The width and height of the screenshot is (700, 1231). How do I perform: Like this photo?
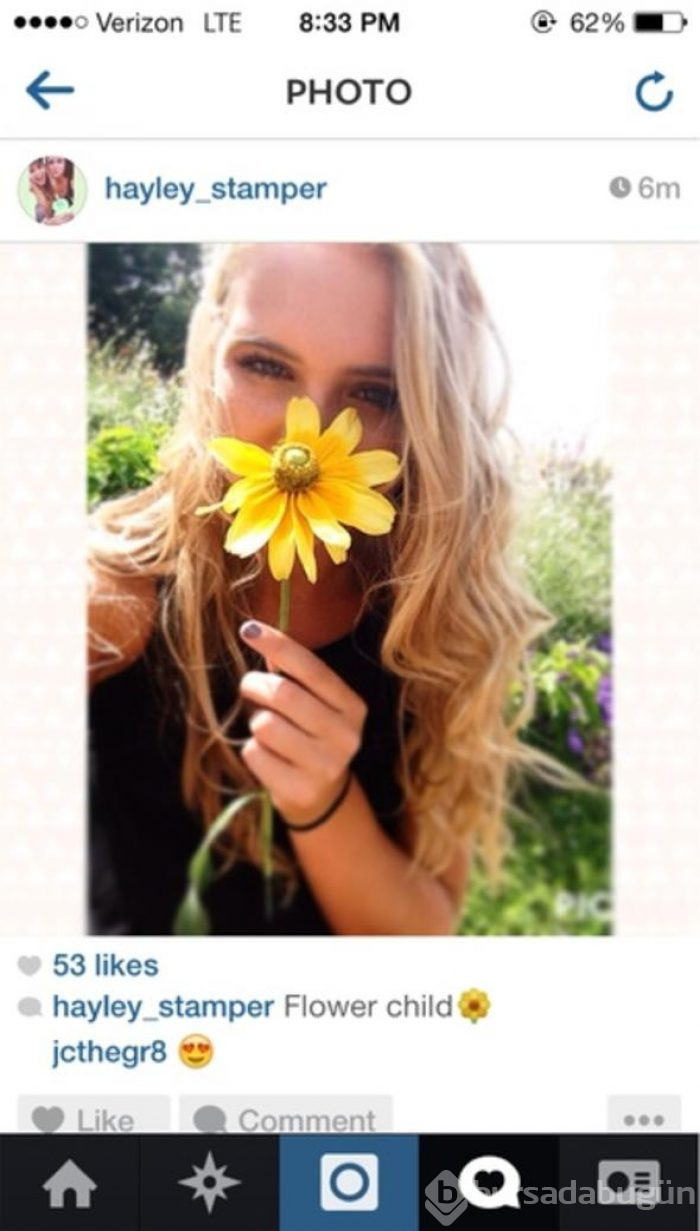pyautogui.click(x=92, y=1118)
